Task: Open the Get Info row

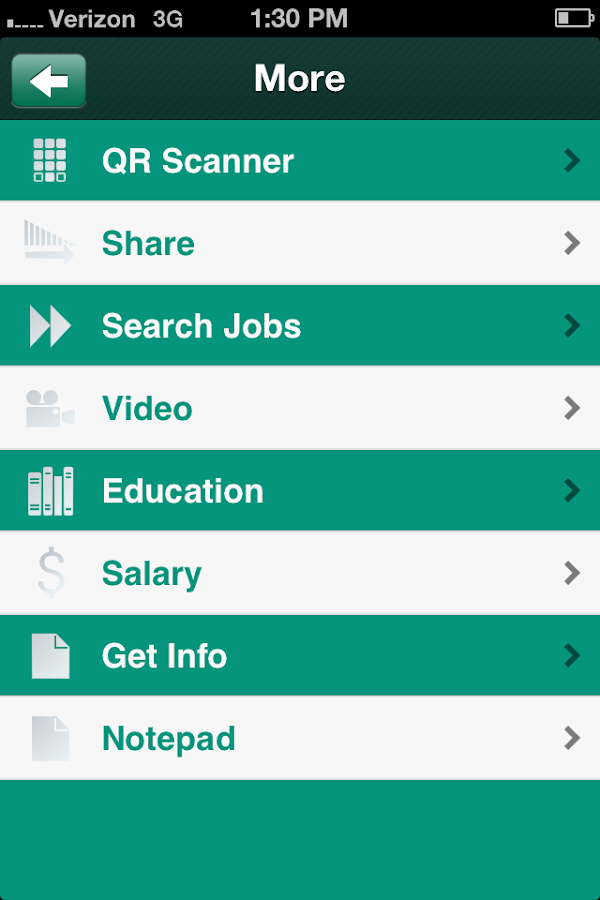Action: (x=300, y=656)
